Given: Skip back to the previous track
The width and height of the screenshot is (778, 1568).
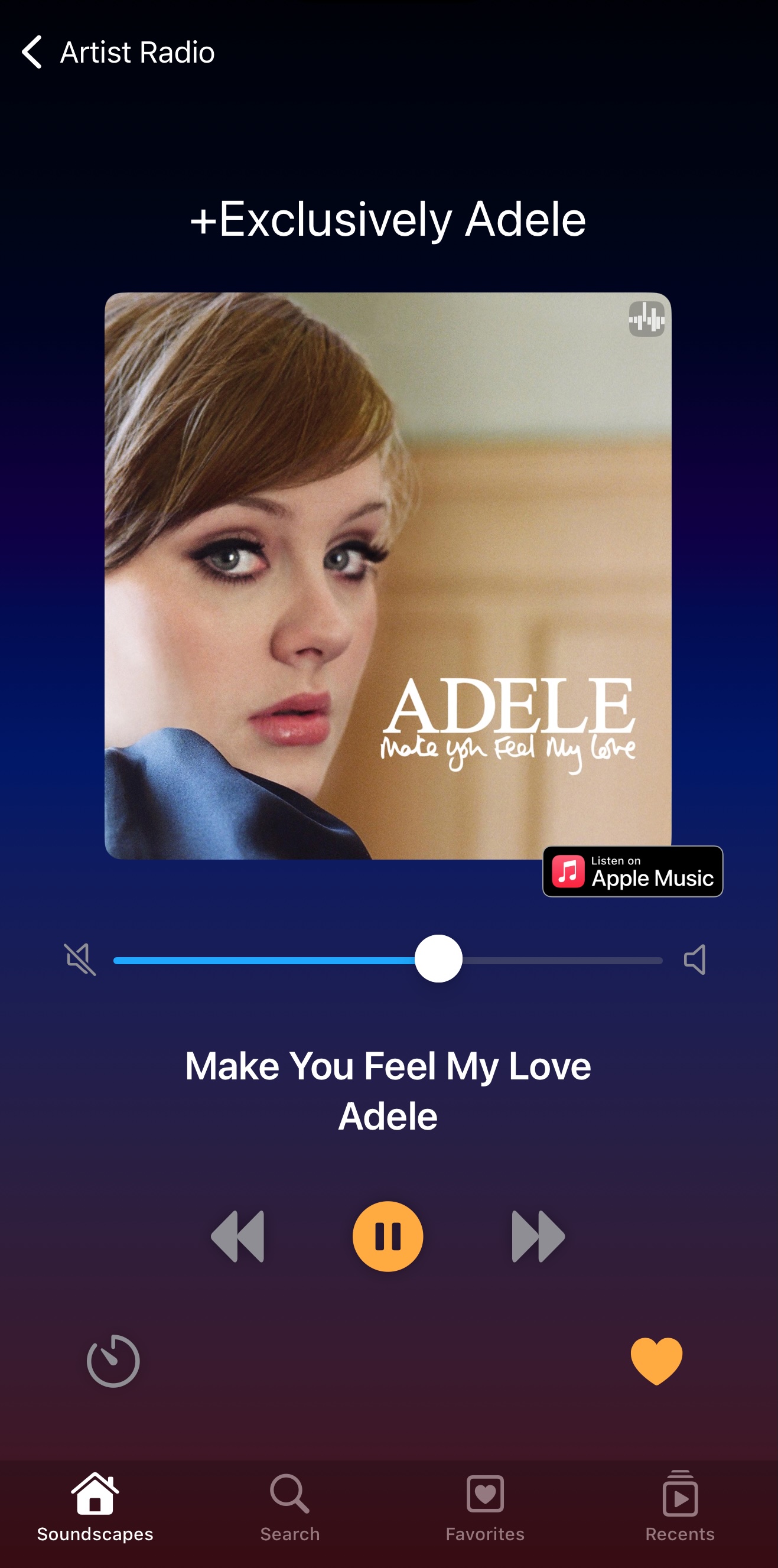Looking at the screenshot, I should 237,1236.
